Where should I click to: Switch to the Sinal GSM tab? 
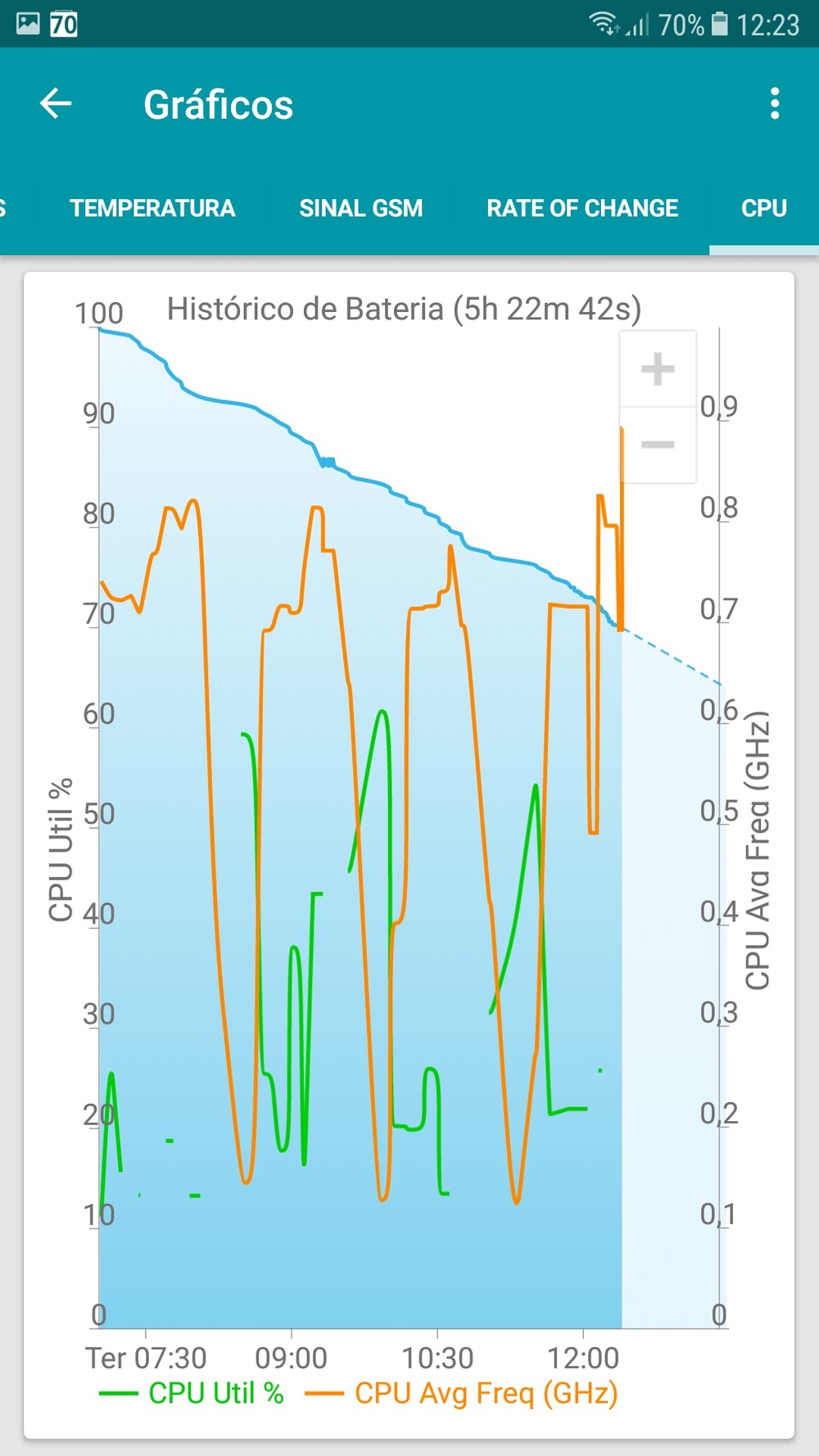pos(361,209)
